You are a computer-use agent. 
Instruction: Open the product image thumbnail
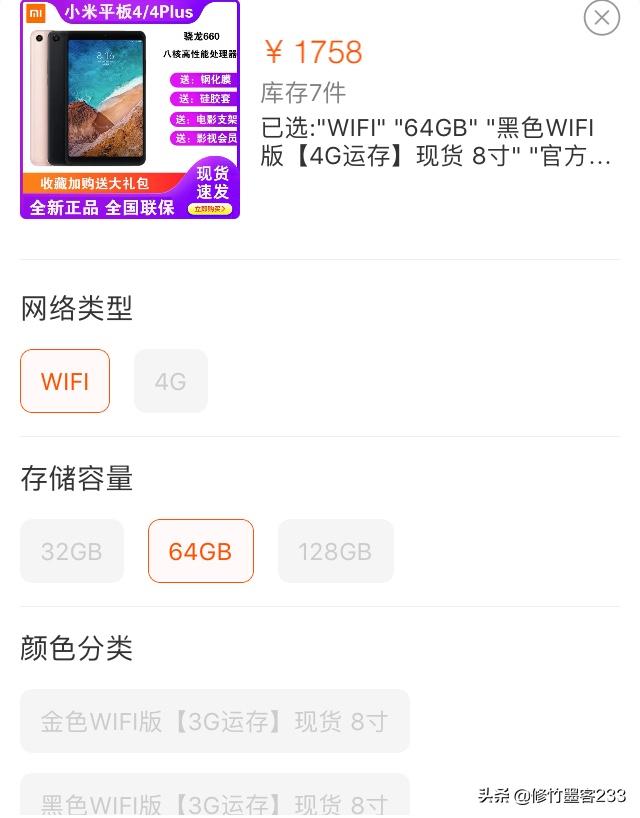point(130,109)
